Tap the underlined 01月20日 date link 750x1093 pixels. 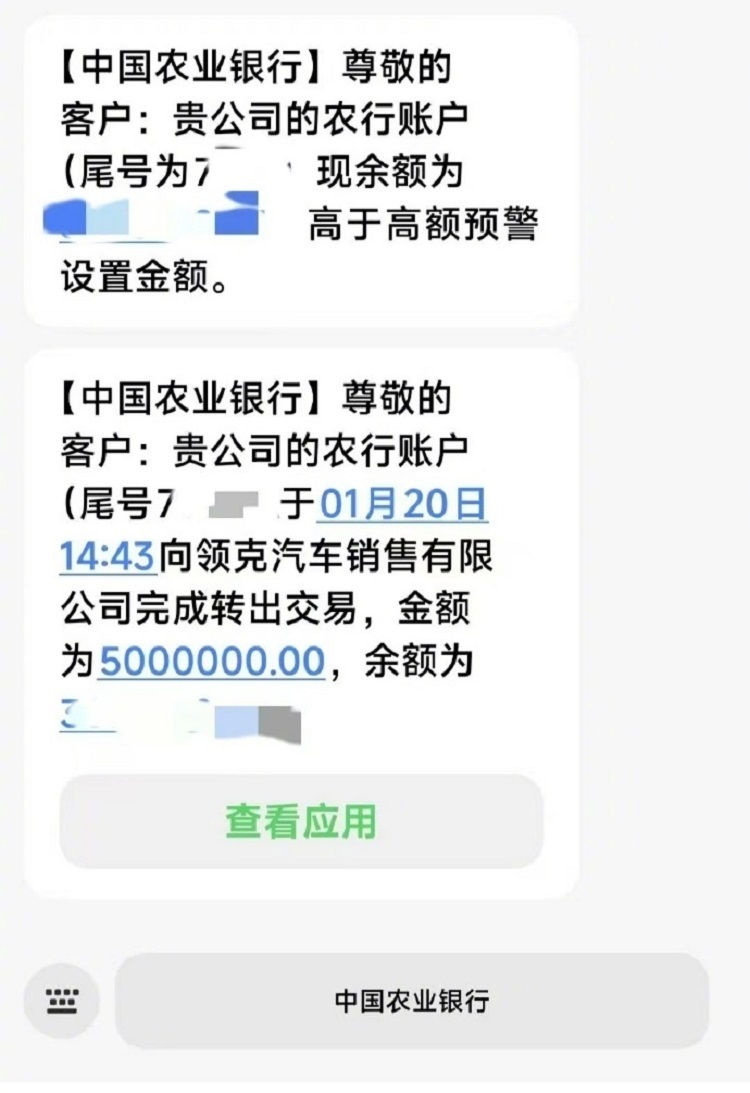[402, 504]
